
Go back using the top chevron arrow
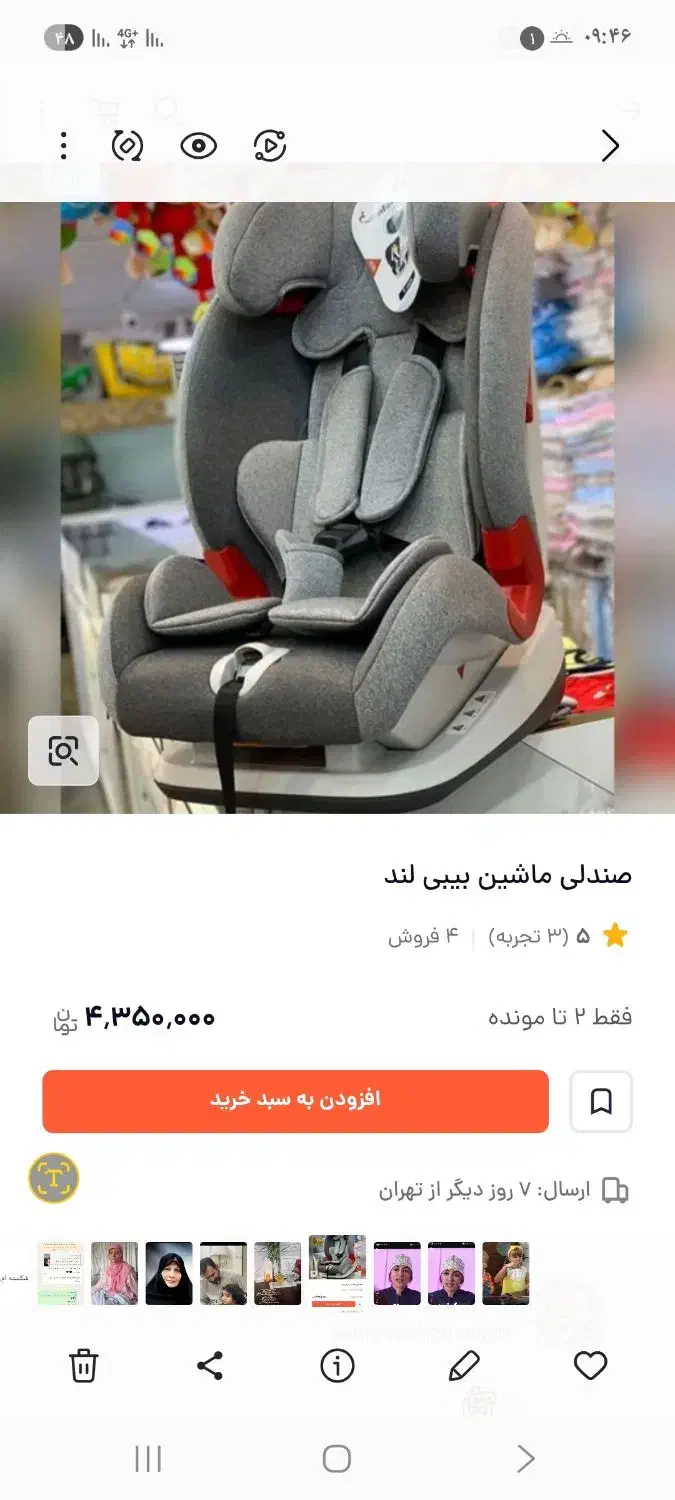[610, 146]
